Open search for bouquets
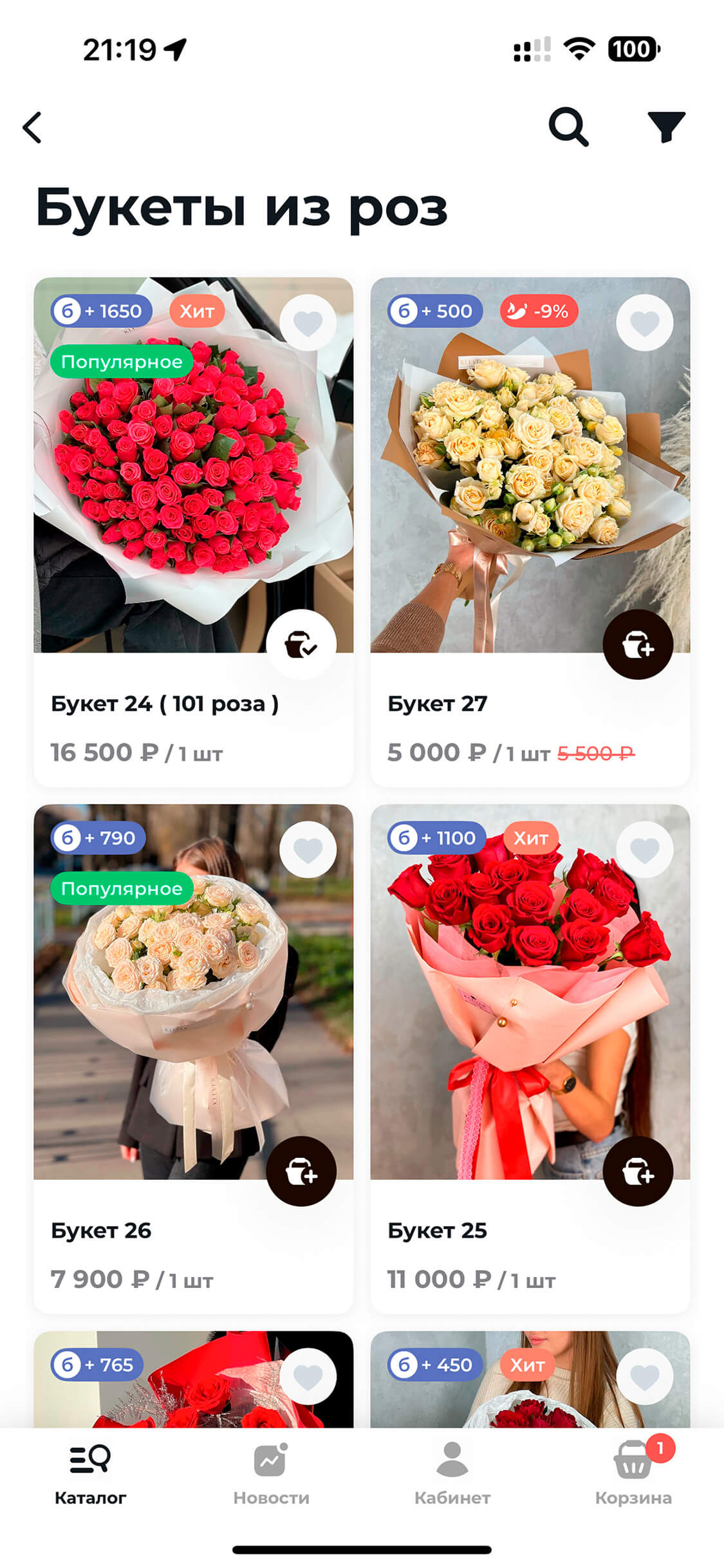724x1568 pixels. click(x=568, y=127)
